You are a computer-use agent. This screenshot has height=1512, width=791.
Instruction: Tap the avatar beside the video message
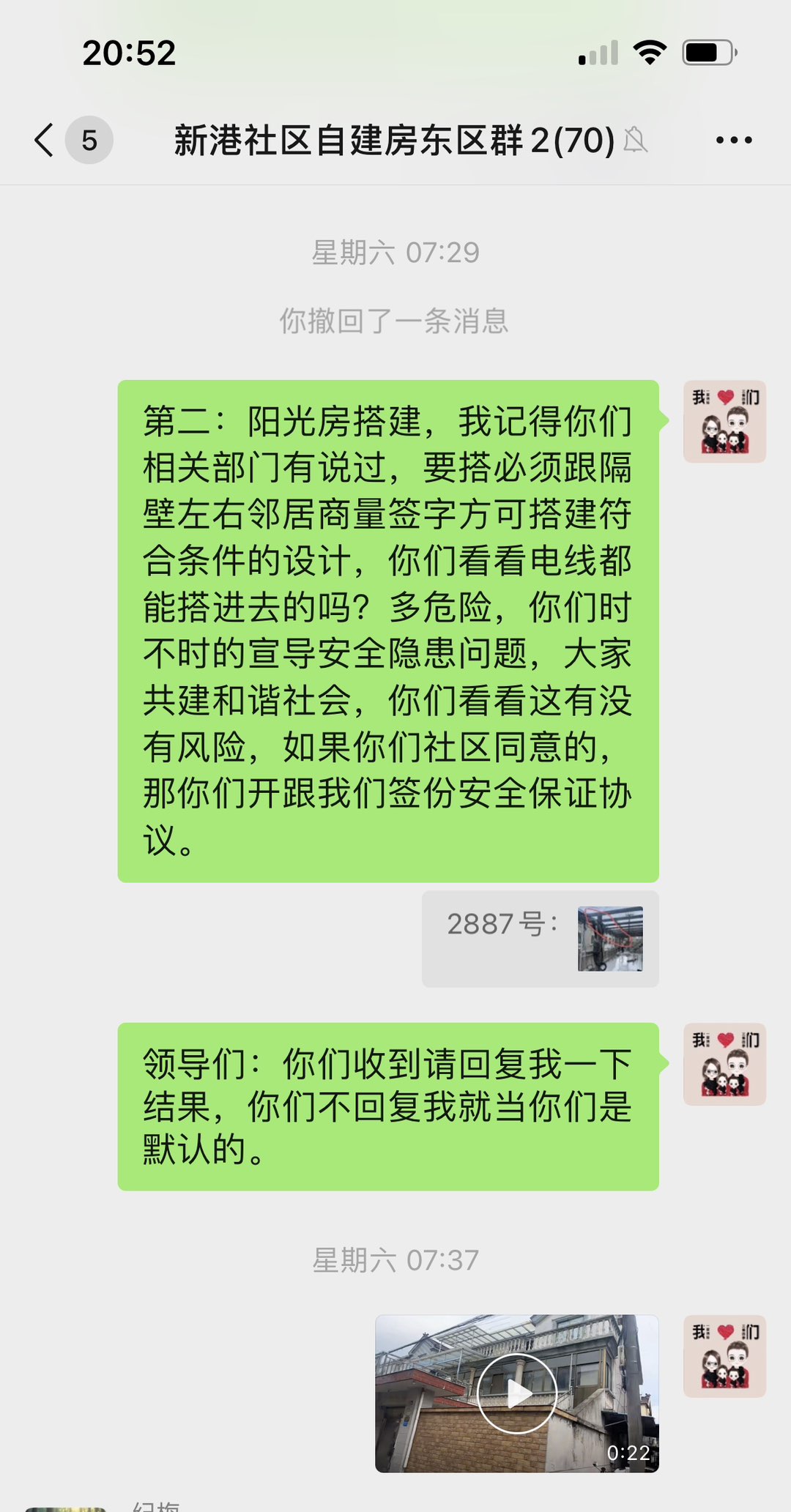(724, 1356)
